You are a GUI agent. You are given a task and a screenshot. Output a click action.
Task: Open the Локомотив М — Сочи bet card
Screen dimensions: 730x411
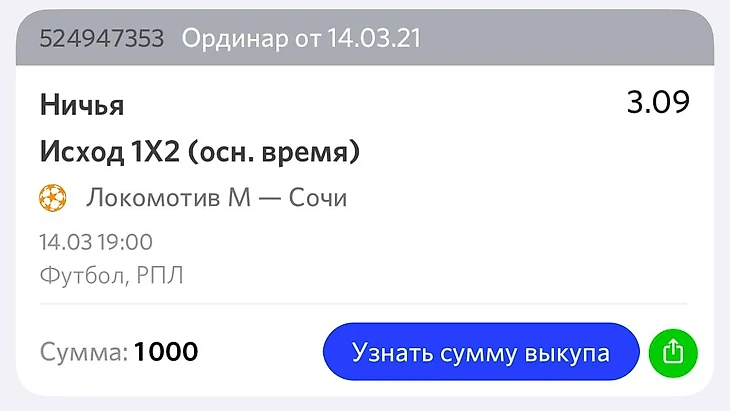coord(216,198)
